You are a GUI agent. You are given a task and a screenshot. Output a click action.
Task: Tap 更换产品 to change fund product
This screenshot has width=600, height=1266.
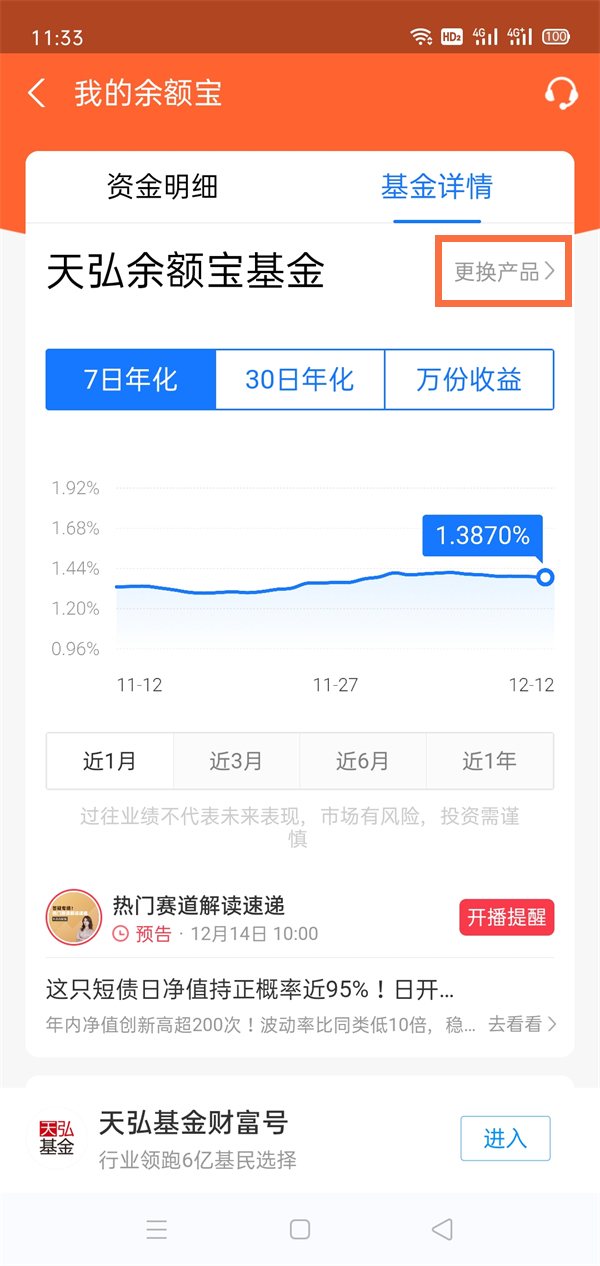click(503, 272)
